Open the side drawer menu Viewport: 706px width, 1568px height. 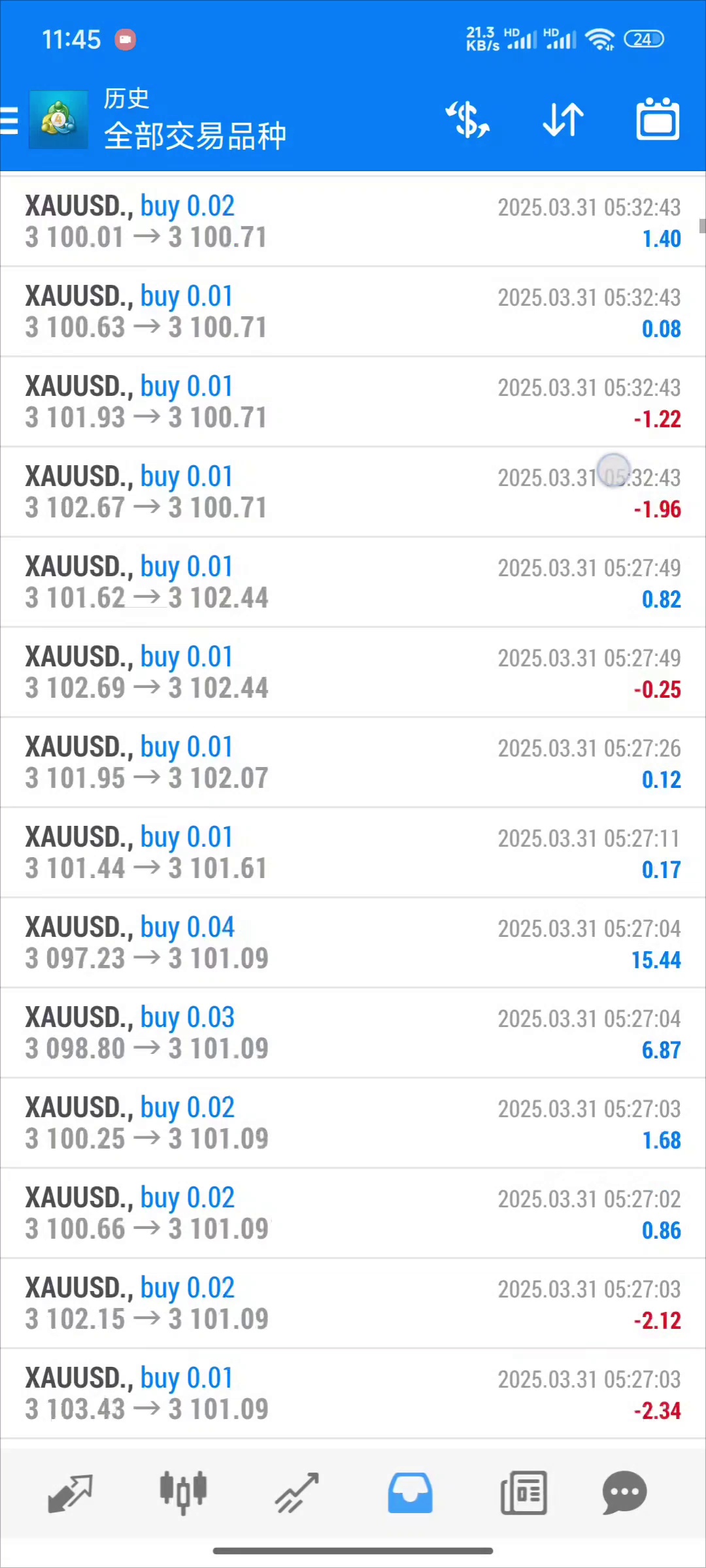(10, 121)
